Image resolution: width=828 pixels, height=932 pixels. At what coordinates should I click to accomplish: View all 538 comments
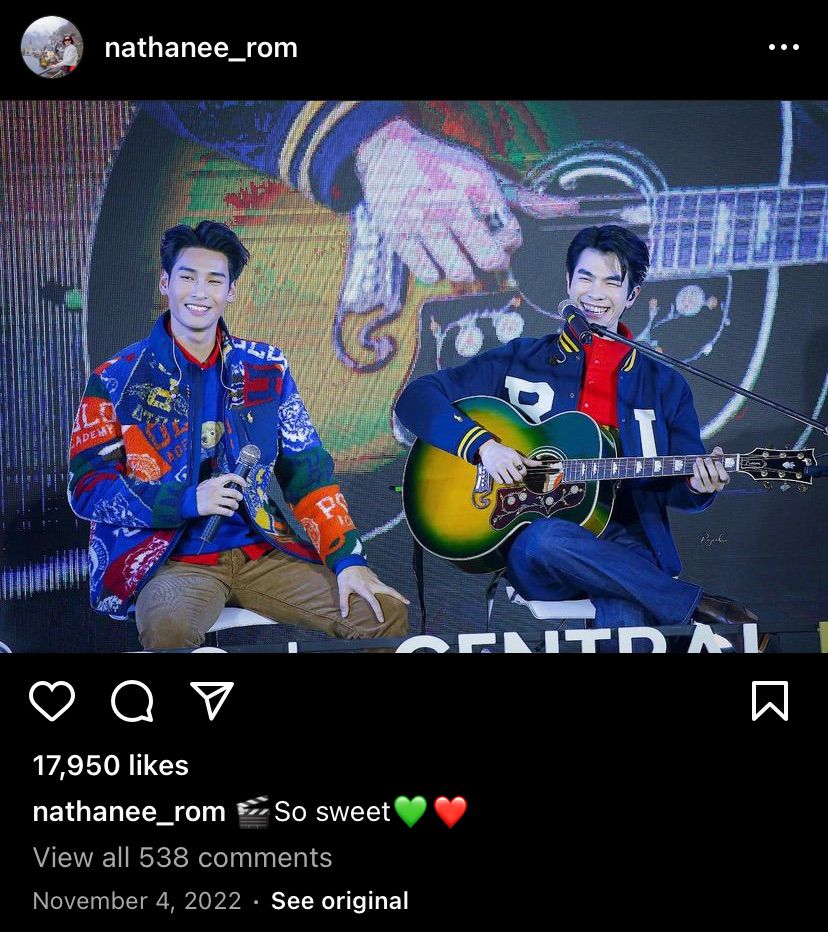pos(182,858)
